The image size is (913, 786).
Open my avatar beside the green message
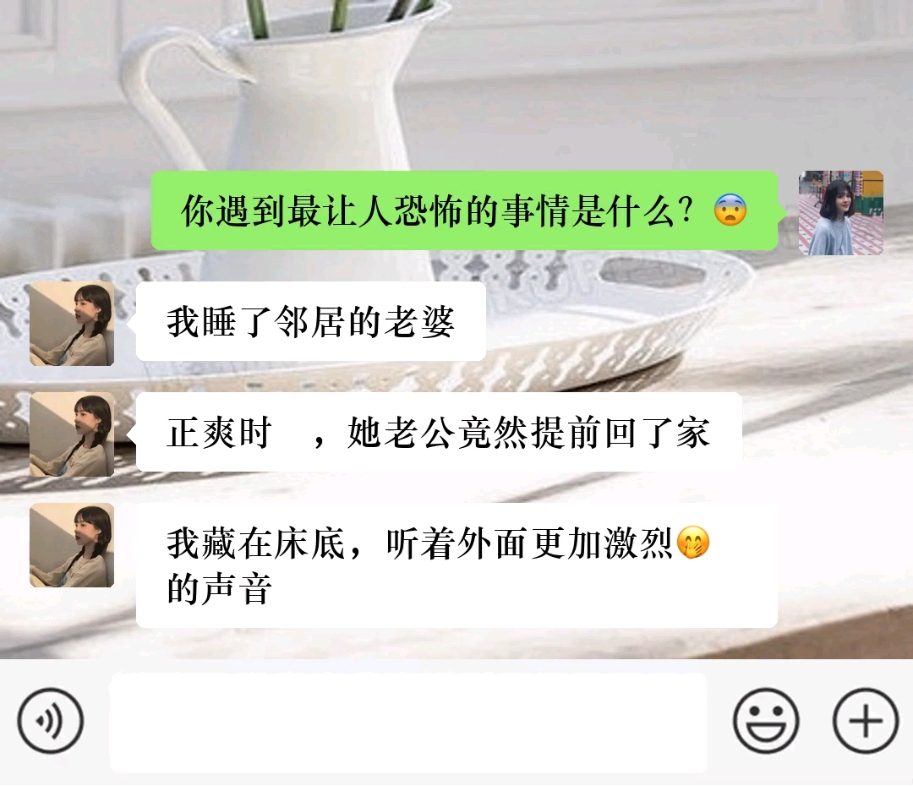click(x=841, y=212)
